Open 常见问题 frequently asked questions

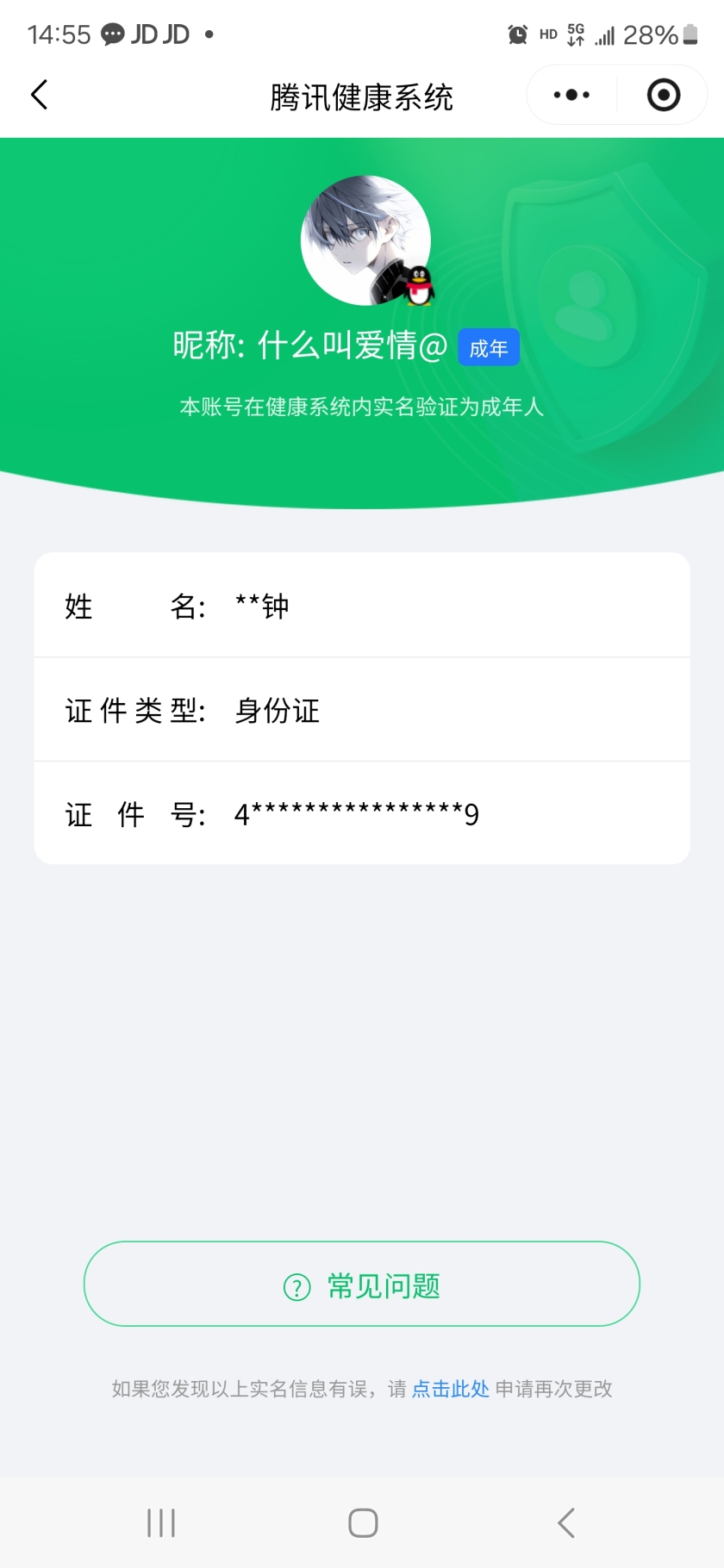[362, 1285]
